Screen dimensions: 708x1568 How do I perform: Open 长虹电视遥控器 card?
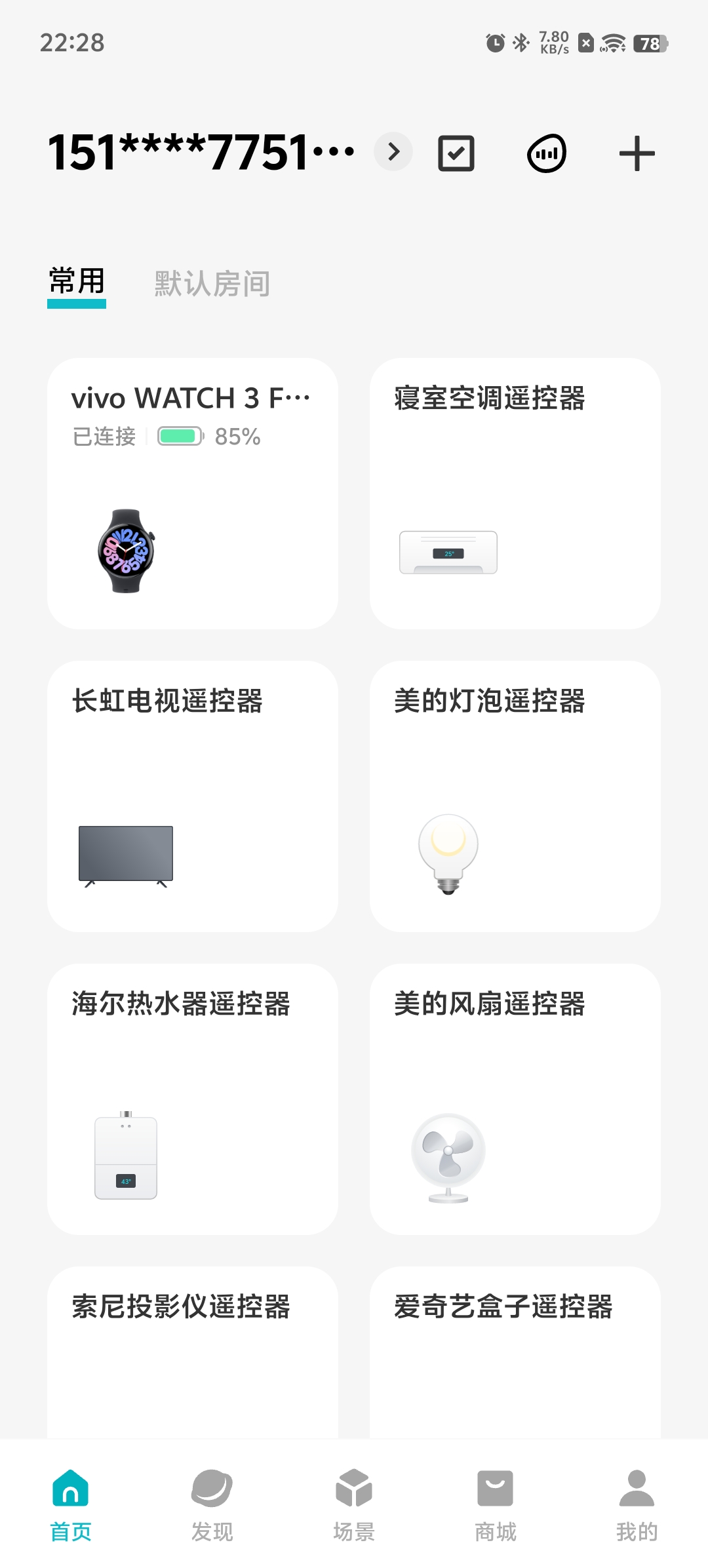pyautogui.click(x=193, y=796)
